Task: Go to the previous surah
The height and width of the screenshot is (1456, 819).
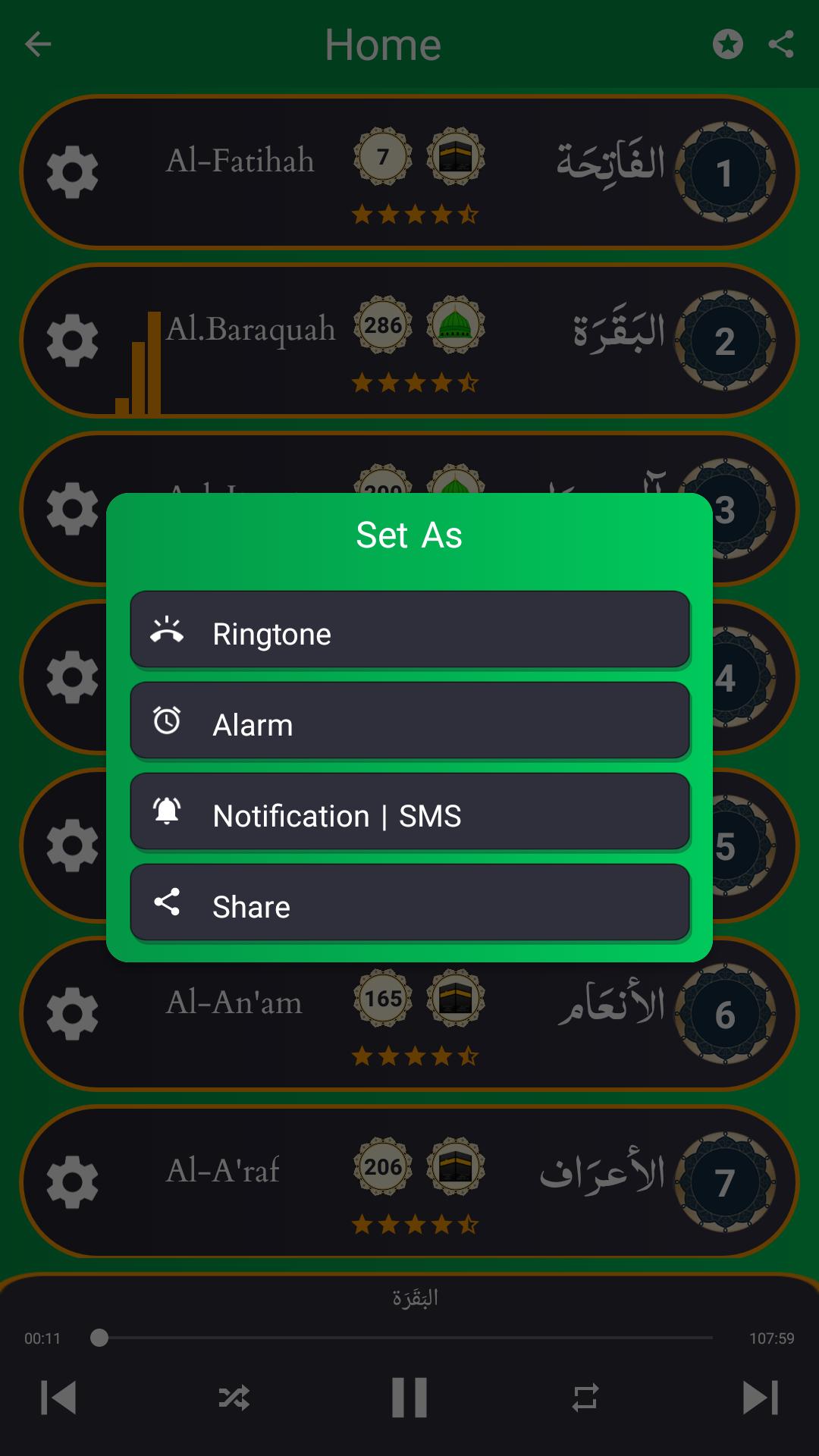Action: [58, 1398]
